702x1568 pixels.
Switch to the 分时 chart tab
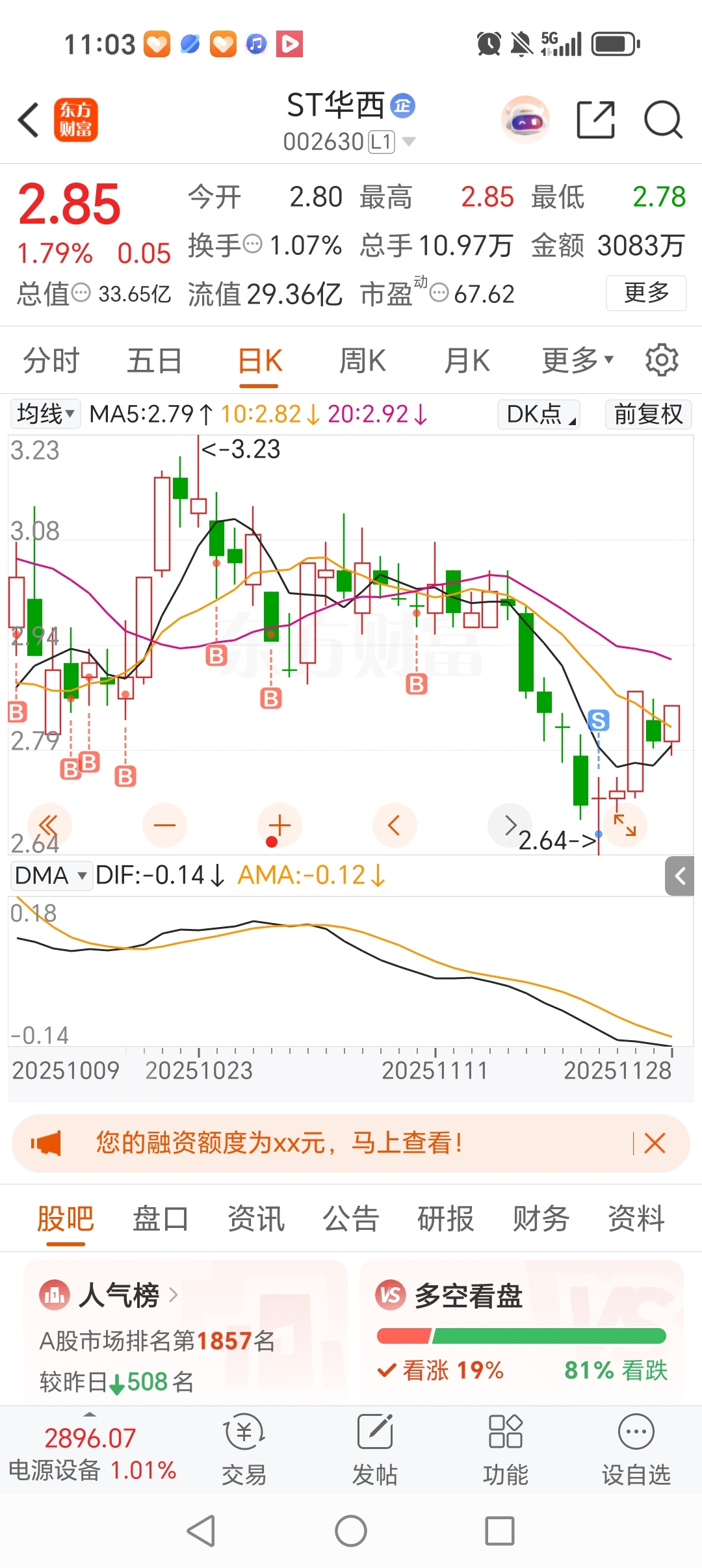pos(51,361)
